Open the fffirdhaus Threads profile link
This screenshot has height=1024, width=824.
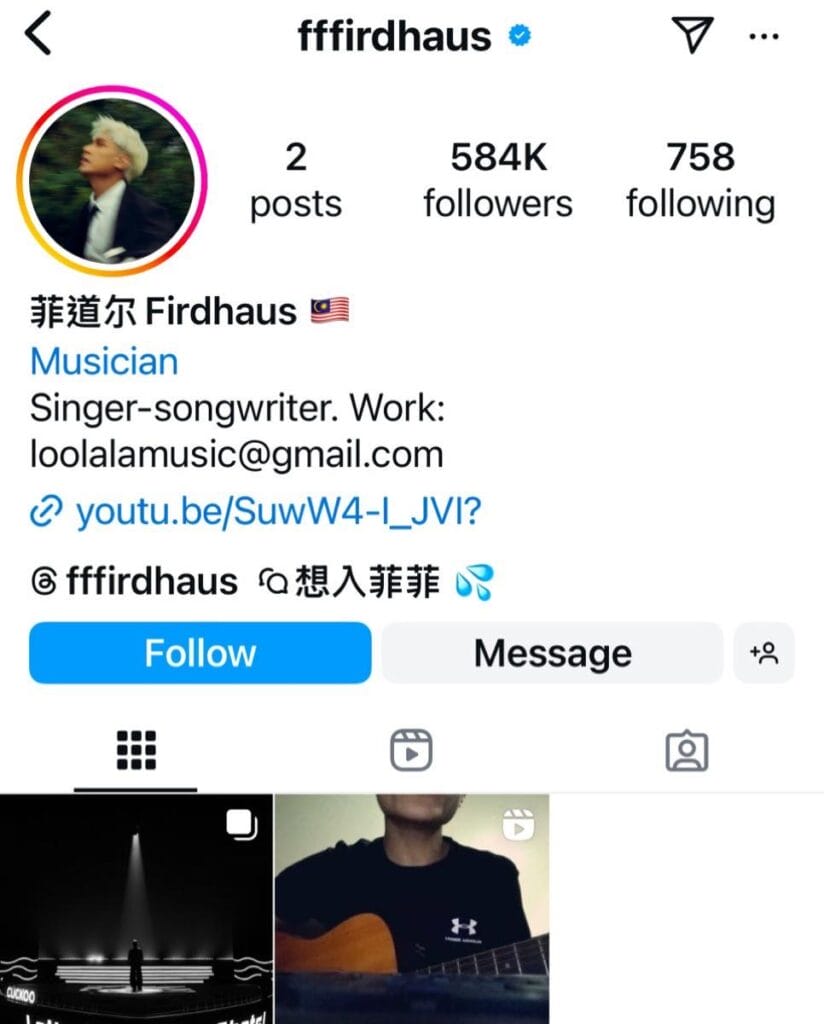[x=135, y=581]
